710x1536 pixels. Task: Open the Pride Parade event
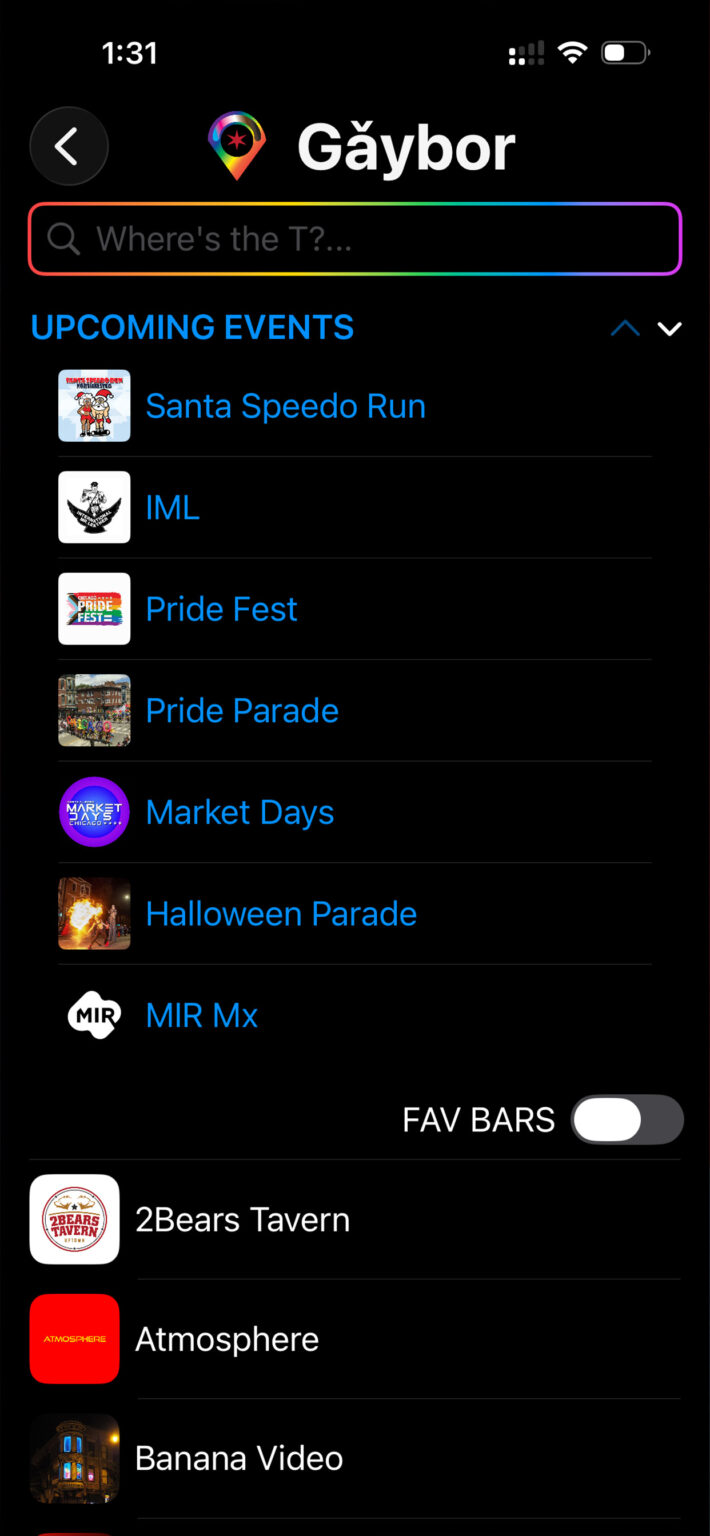242,711
